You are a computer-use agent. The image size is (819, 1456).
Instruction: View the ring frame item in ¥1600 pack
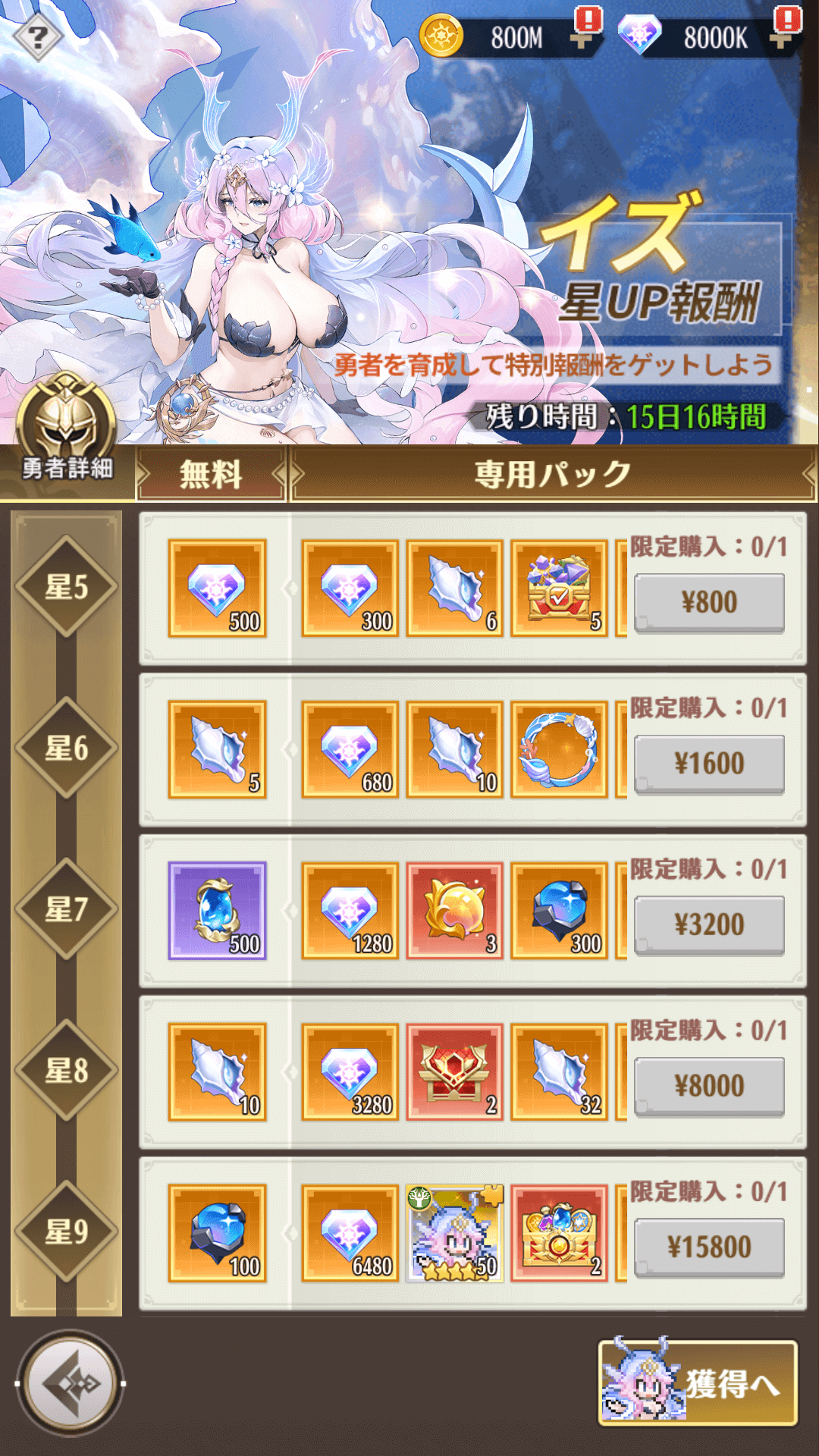pos(559,749)
